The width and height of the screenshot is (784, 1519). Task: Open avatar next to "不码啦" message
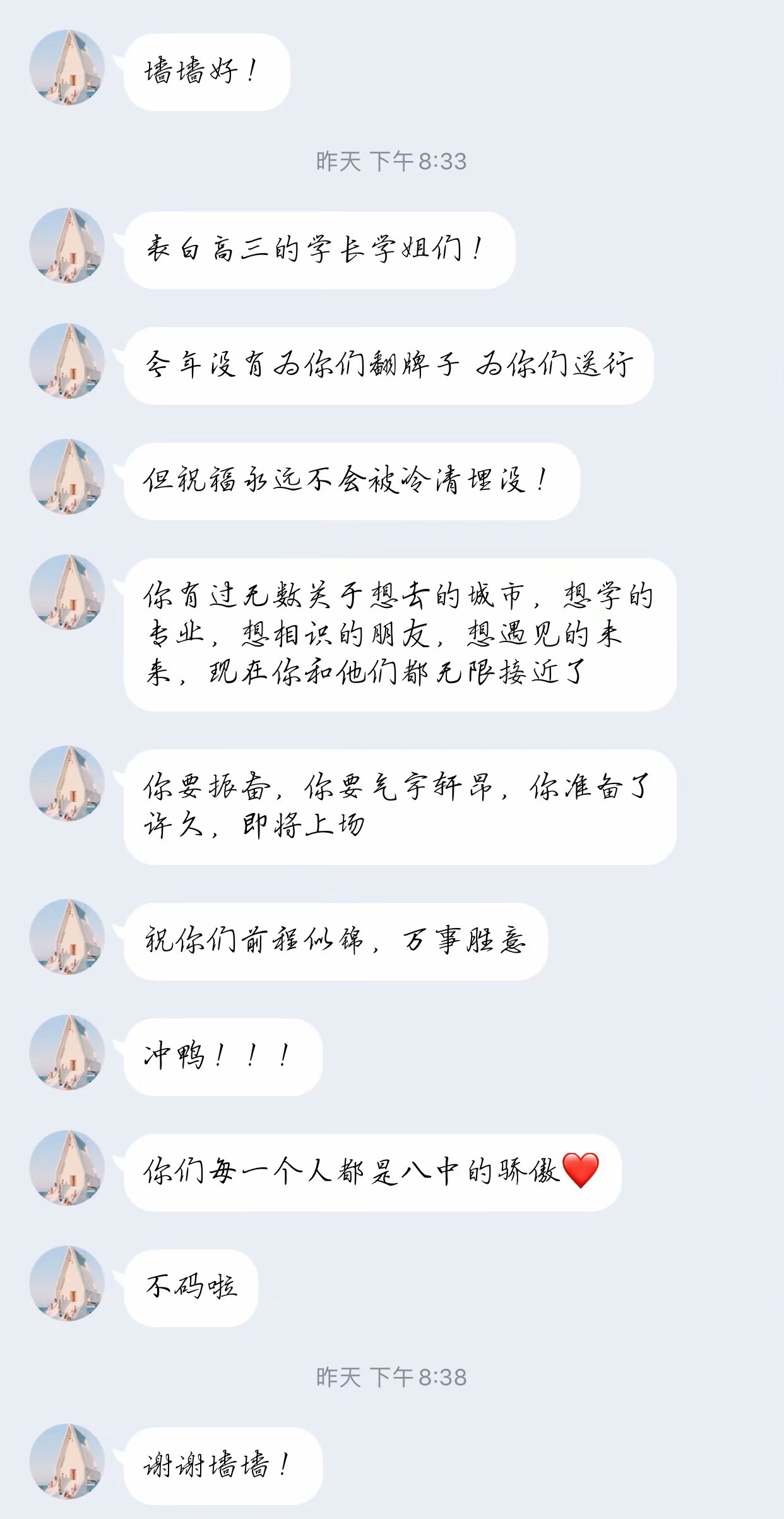67,1283
